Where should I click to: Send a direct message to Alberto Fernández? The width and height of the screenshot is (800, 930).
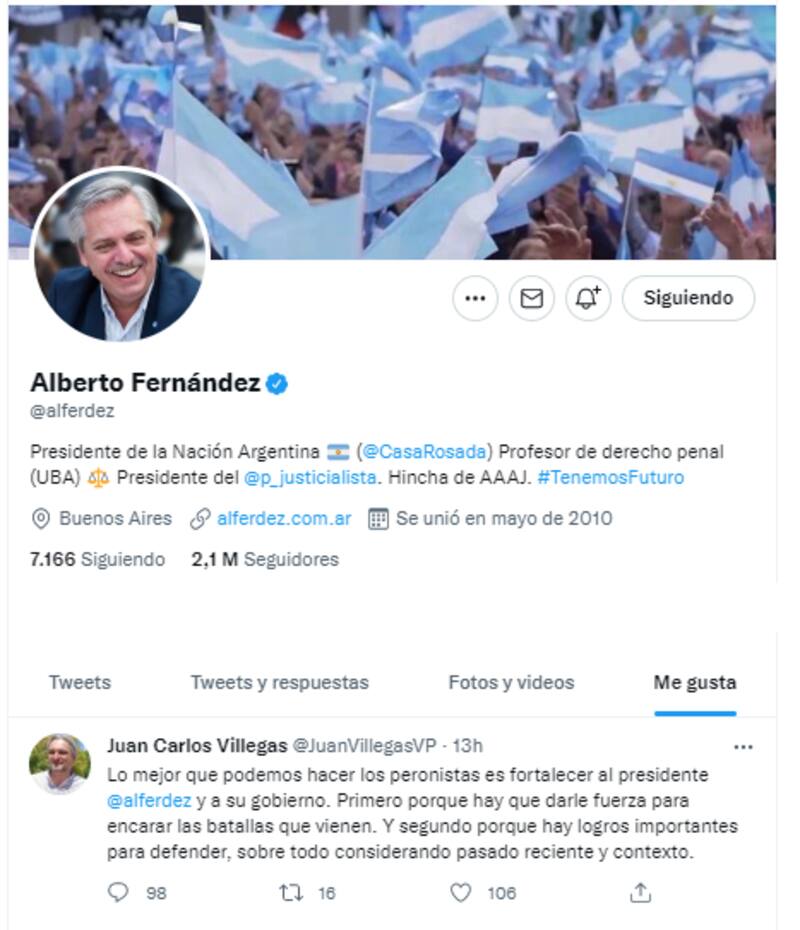point(531,298)
